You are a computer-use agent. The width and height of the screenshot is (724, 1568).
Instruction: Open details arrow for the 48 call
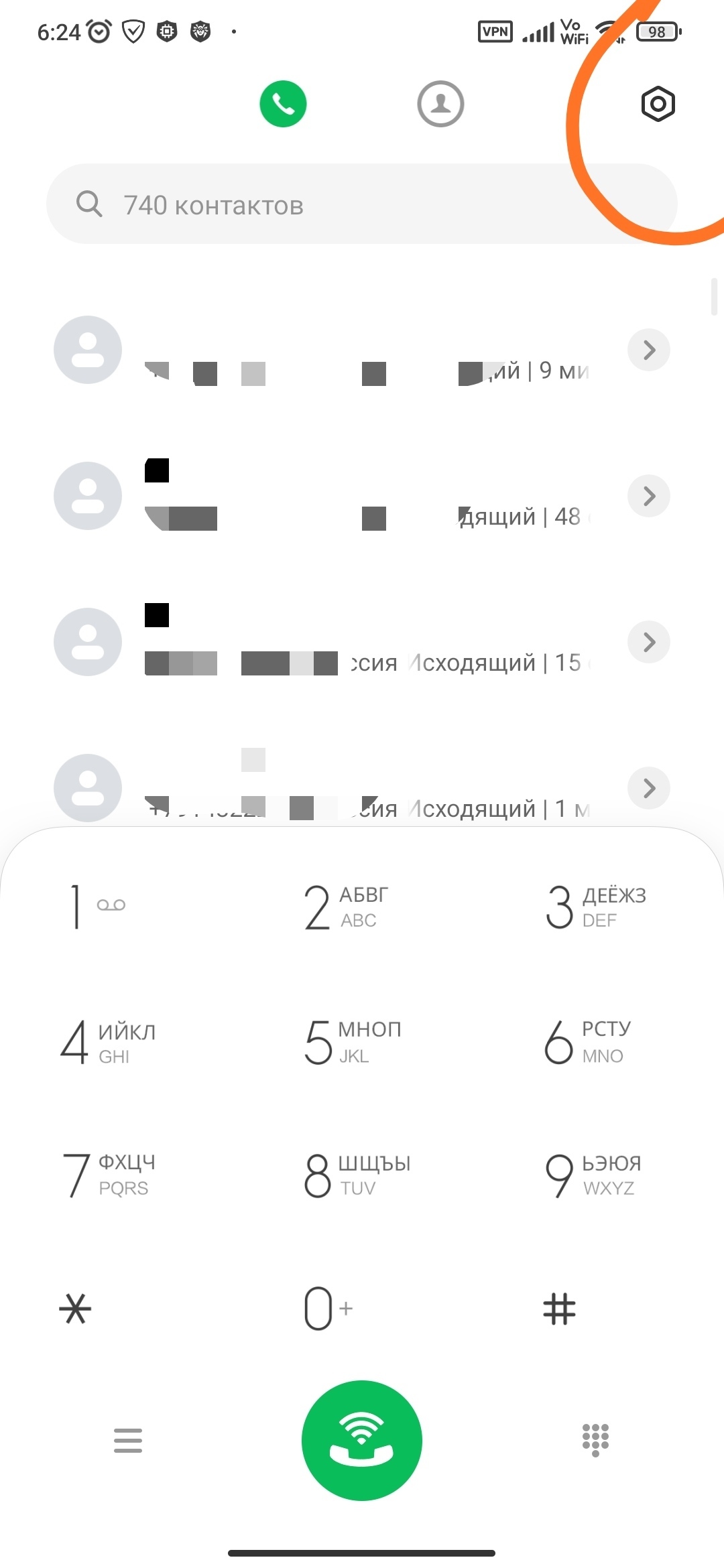pyautogui.click(x=648, y=496)
